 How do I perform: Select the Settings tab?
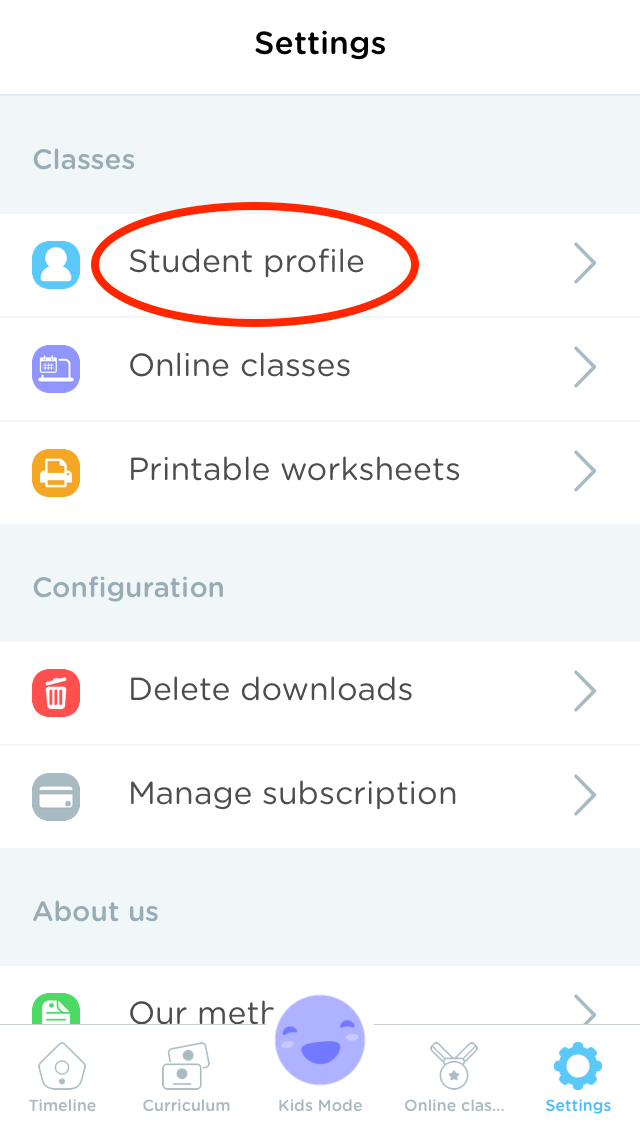pyautogui.click(x=578, y=1077)
